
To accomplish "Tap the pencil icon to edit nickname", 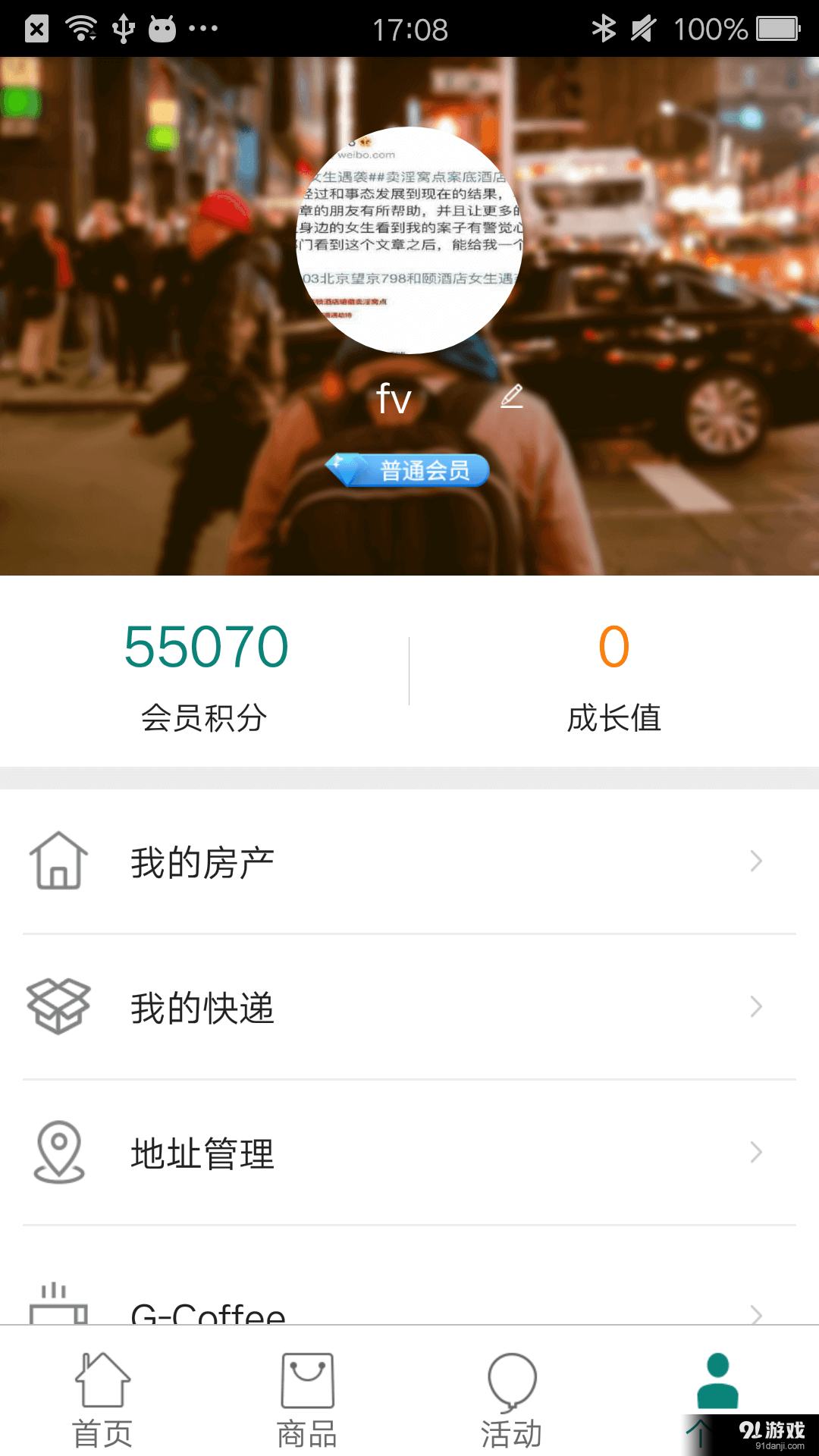I will [x=513, y=397].
